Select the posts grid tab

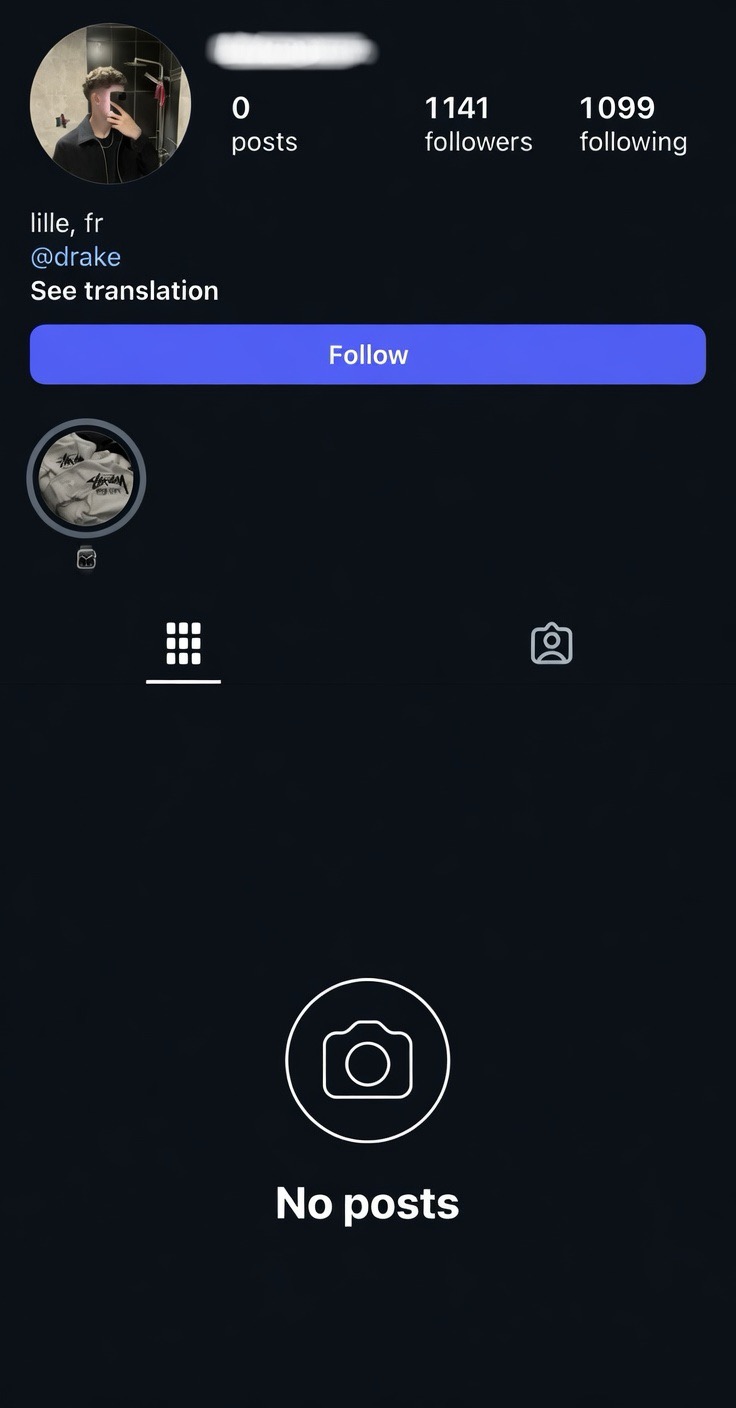[x=183, y=643]
